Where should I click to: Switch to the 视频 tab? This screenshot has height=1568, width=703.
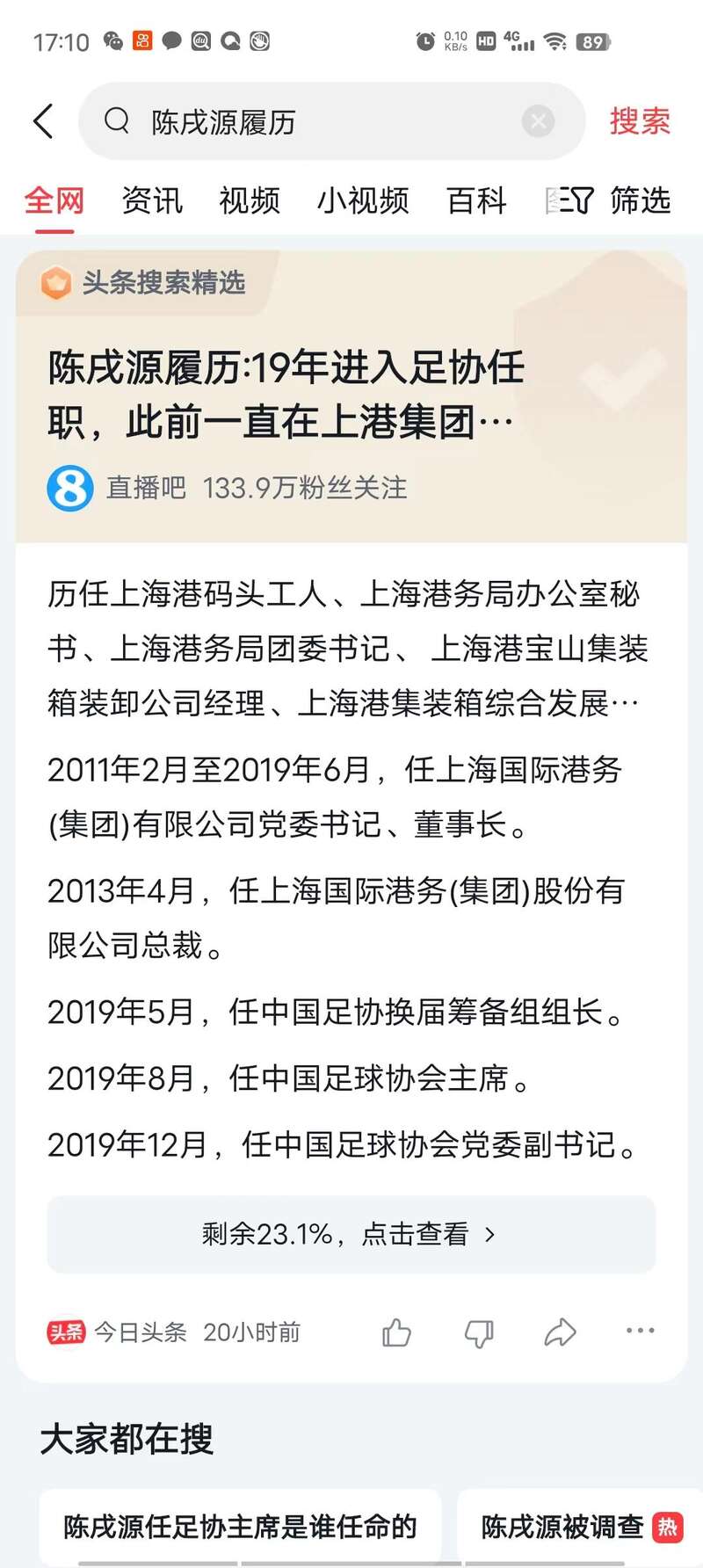[x=250, y=200]
